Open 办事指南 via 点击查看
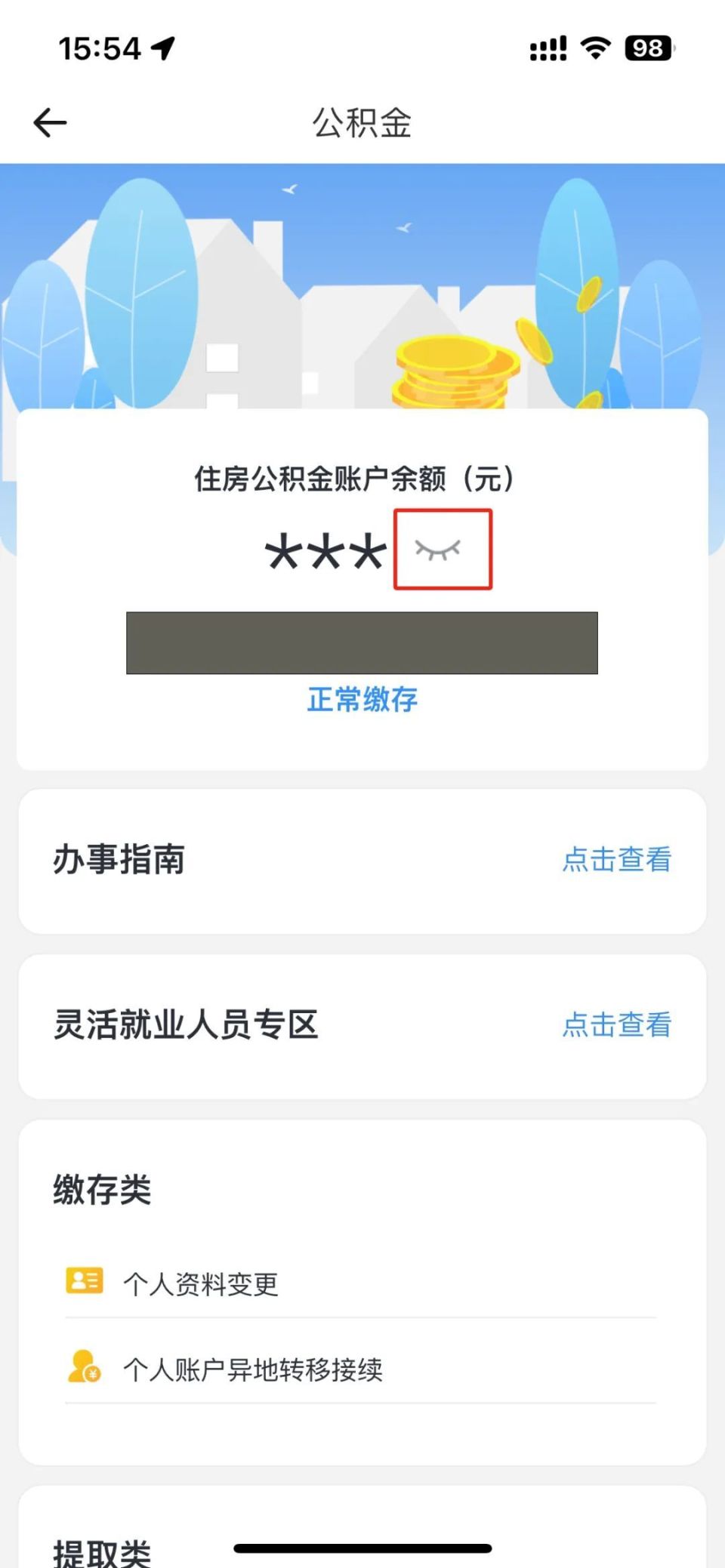 [616, 859]
